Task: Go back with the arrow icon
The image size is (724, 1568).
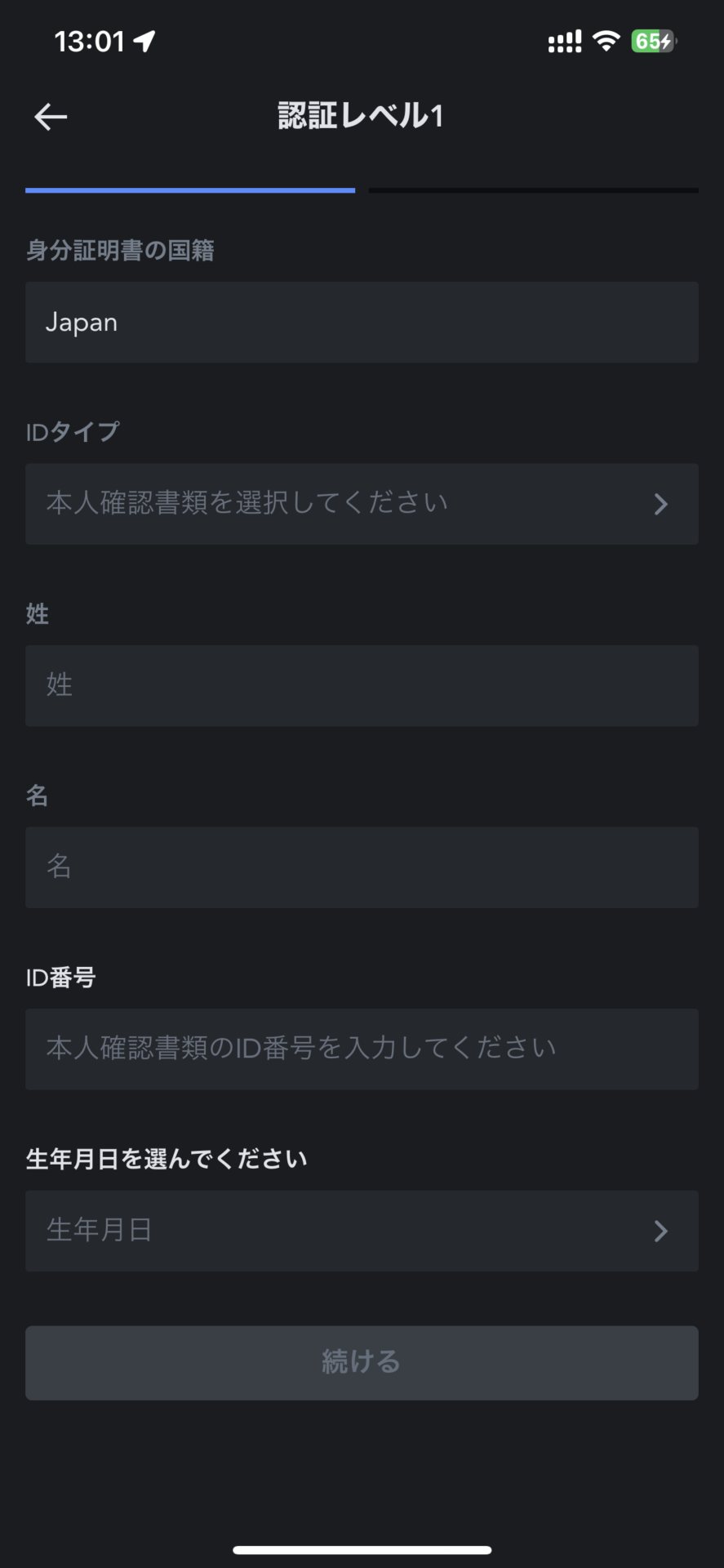Action: 51,117
